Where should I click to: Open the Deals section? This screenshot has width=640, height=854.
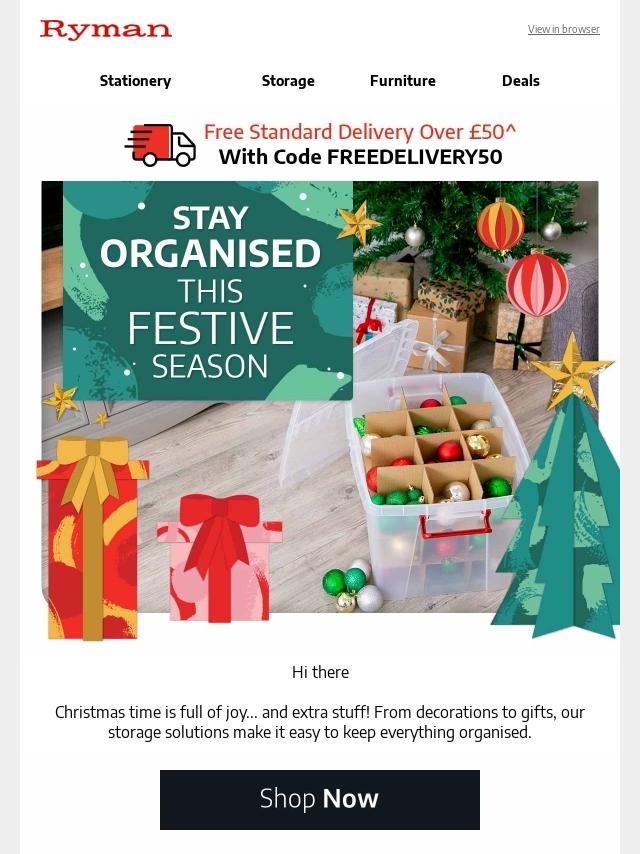point(520,81)
